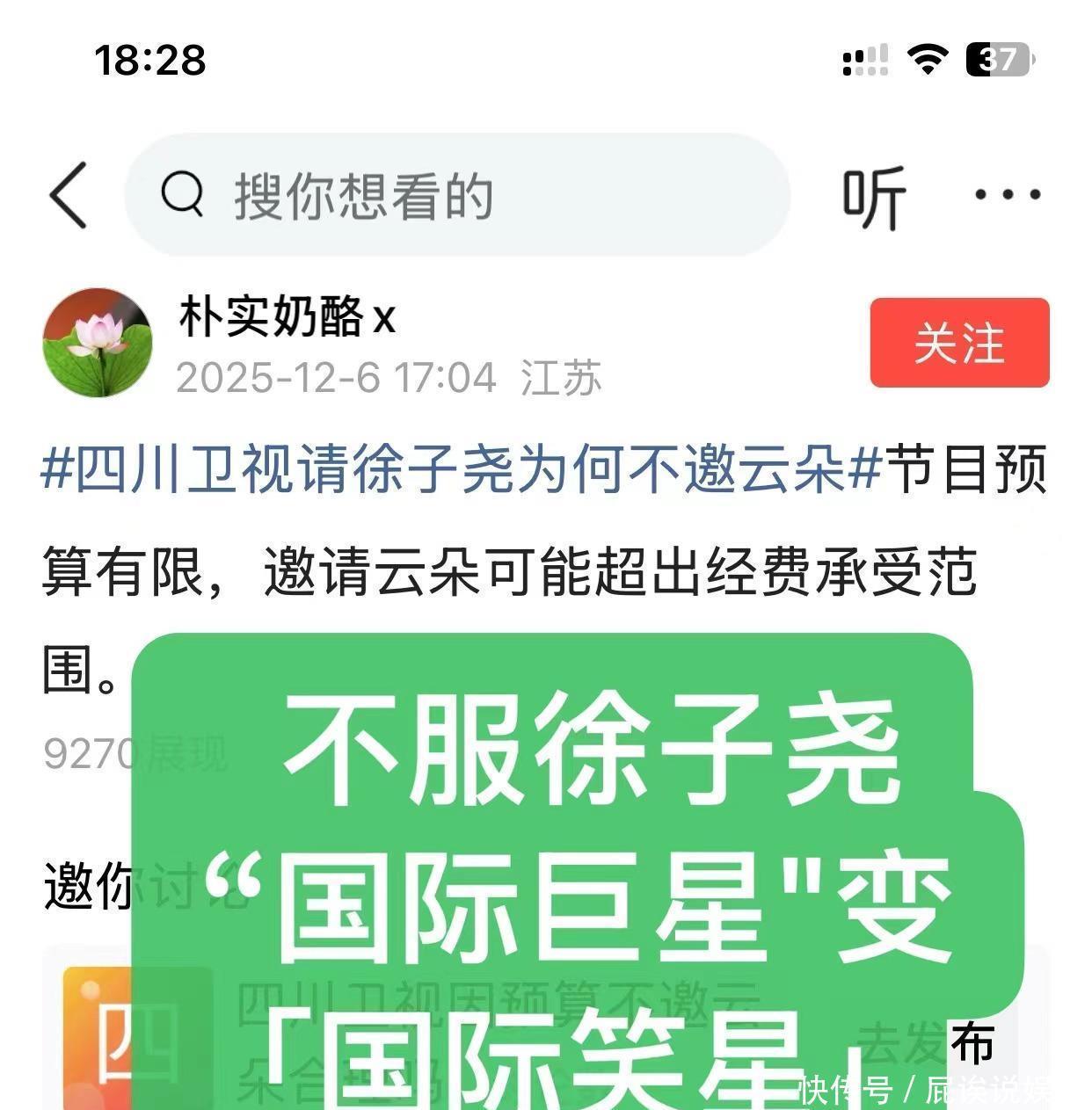
Task: Go back using the arrow icon
Action: 69,195
